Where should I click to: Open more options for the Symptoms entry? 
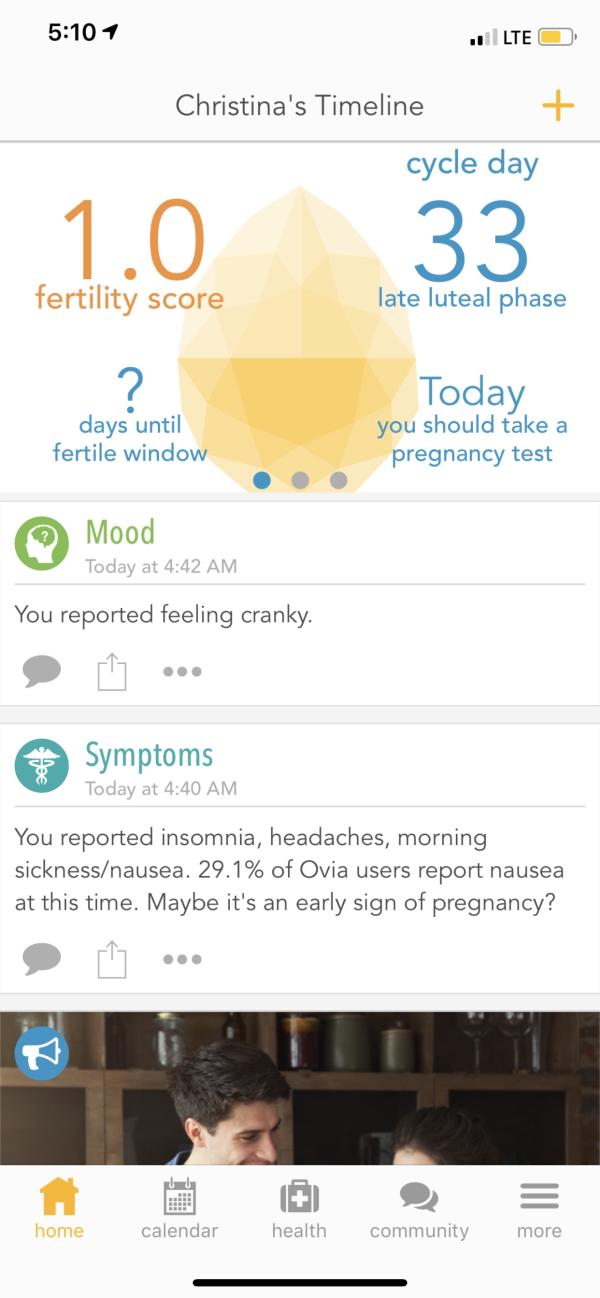pyautogui.click(x=182, y=959)
